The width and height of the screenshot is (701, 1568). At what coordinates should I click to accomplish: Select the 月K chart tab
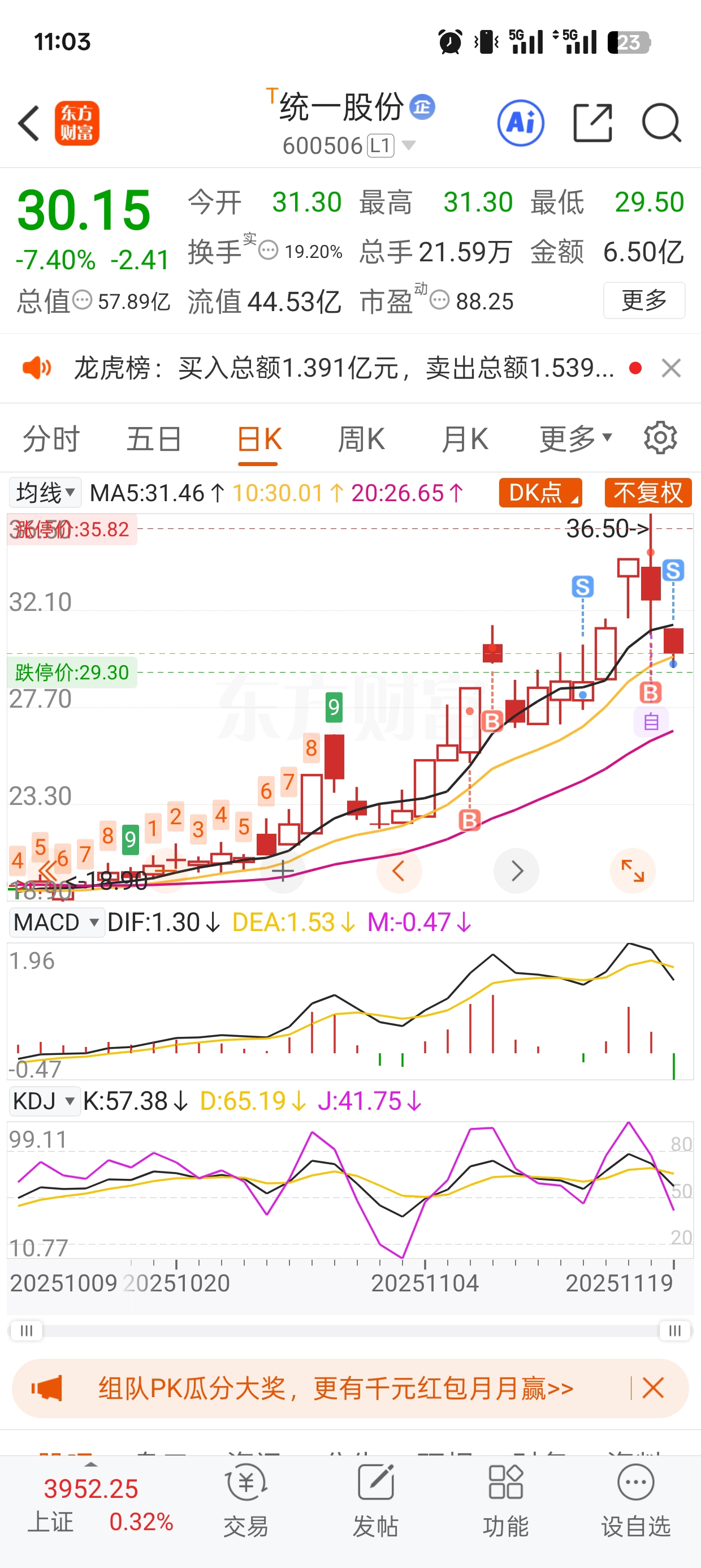465,439
